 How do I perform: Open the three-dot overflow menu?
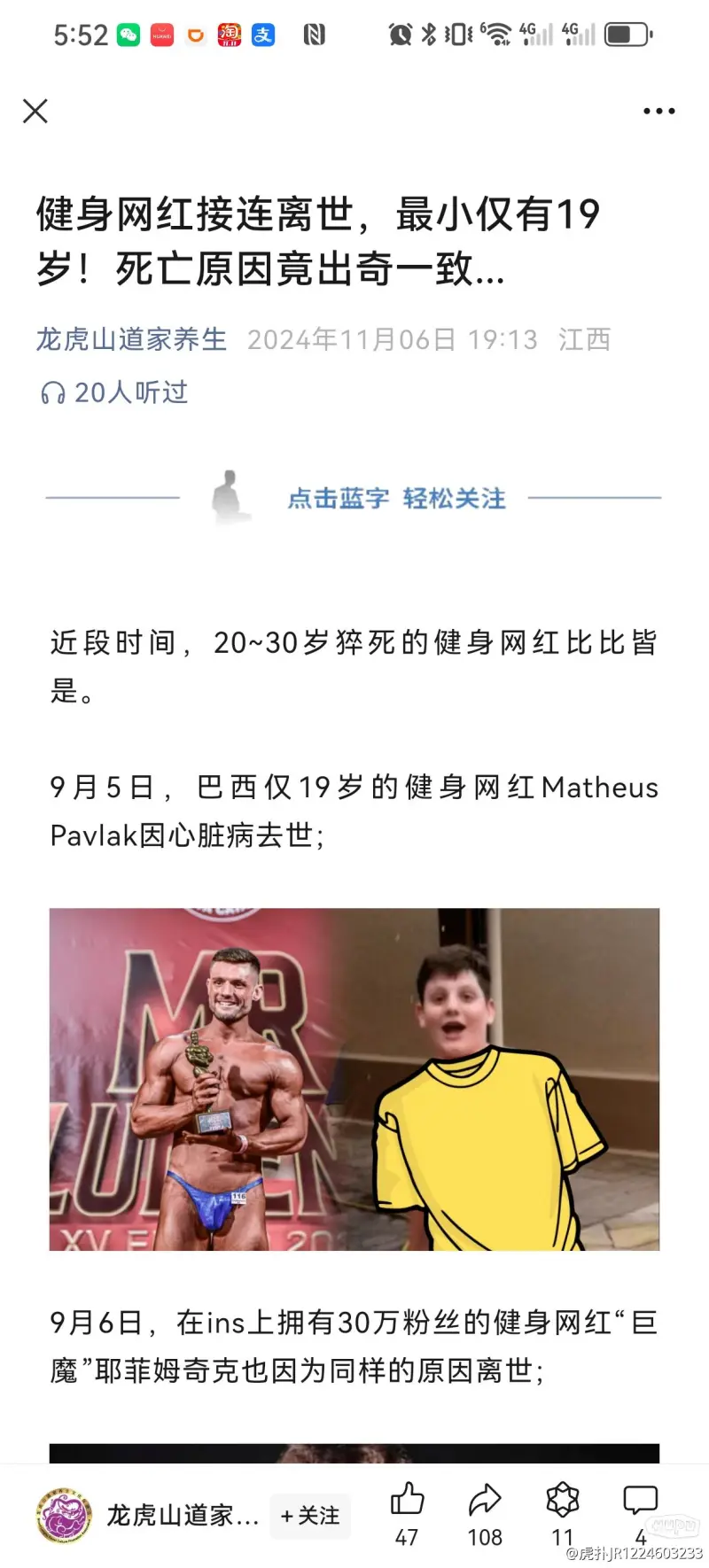pyautogui.click(x=658, y=112)
